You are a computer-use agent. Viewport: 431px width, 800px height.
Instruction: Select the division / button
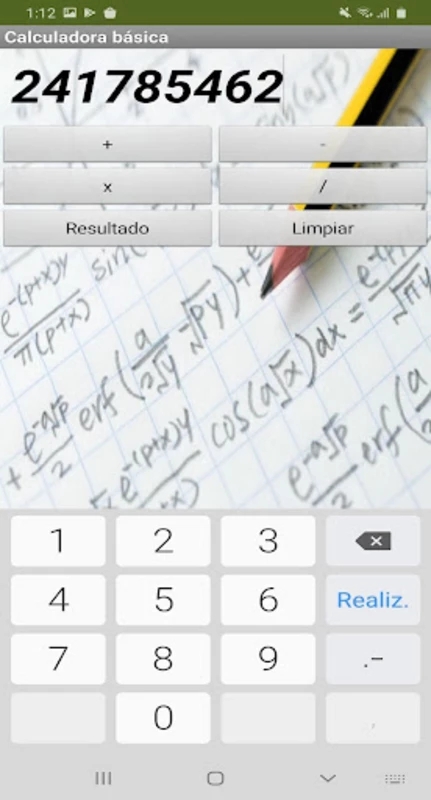point(323,187)
